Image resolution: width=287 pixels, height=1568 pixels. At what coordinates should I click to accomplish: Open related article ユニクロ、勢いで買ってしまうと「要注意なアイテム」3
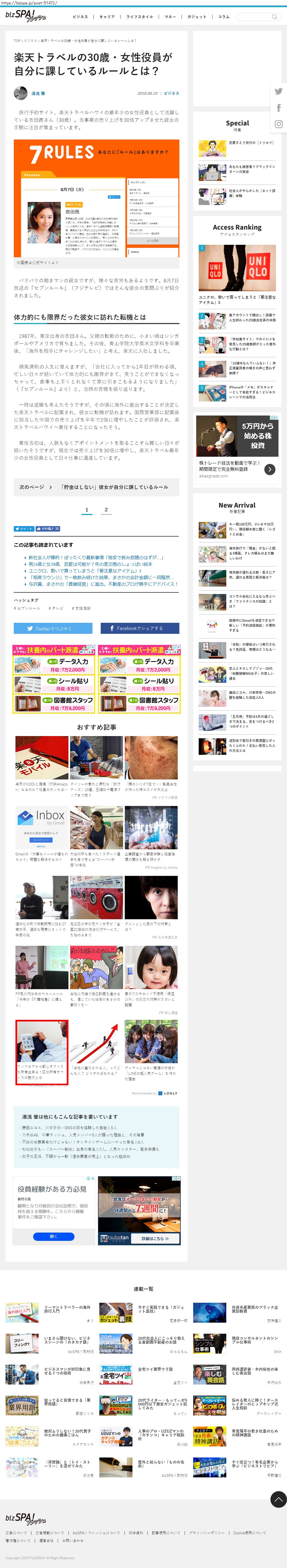coord(84,571)
